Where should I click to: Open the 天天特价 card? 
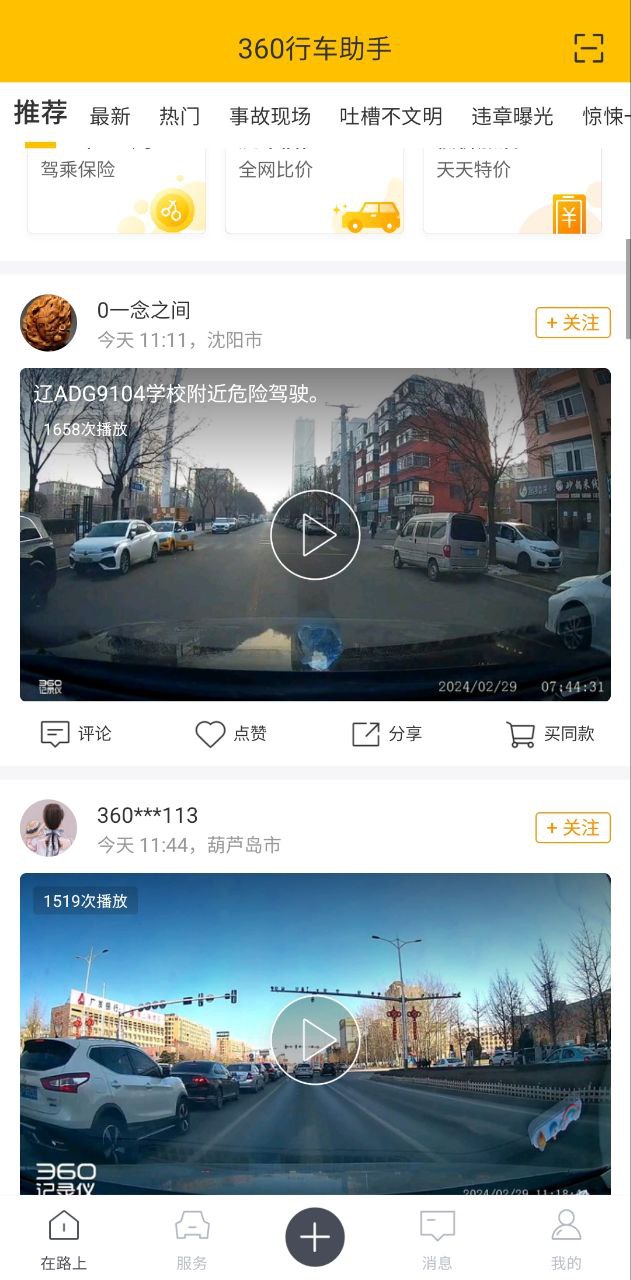pos(512,190)
